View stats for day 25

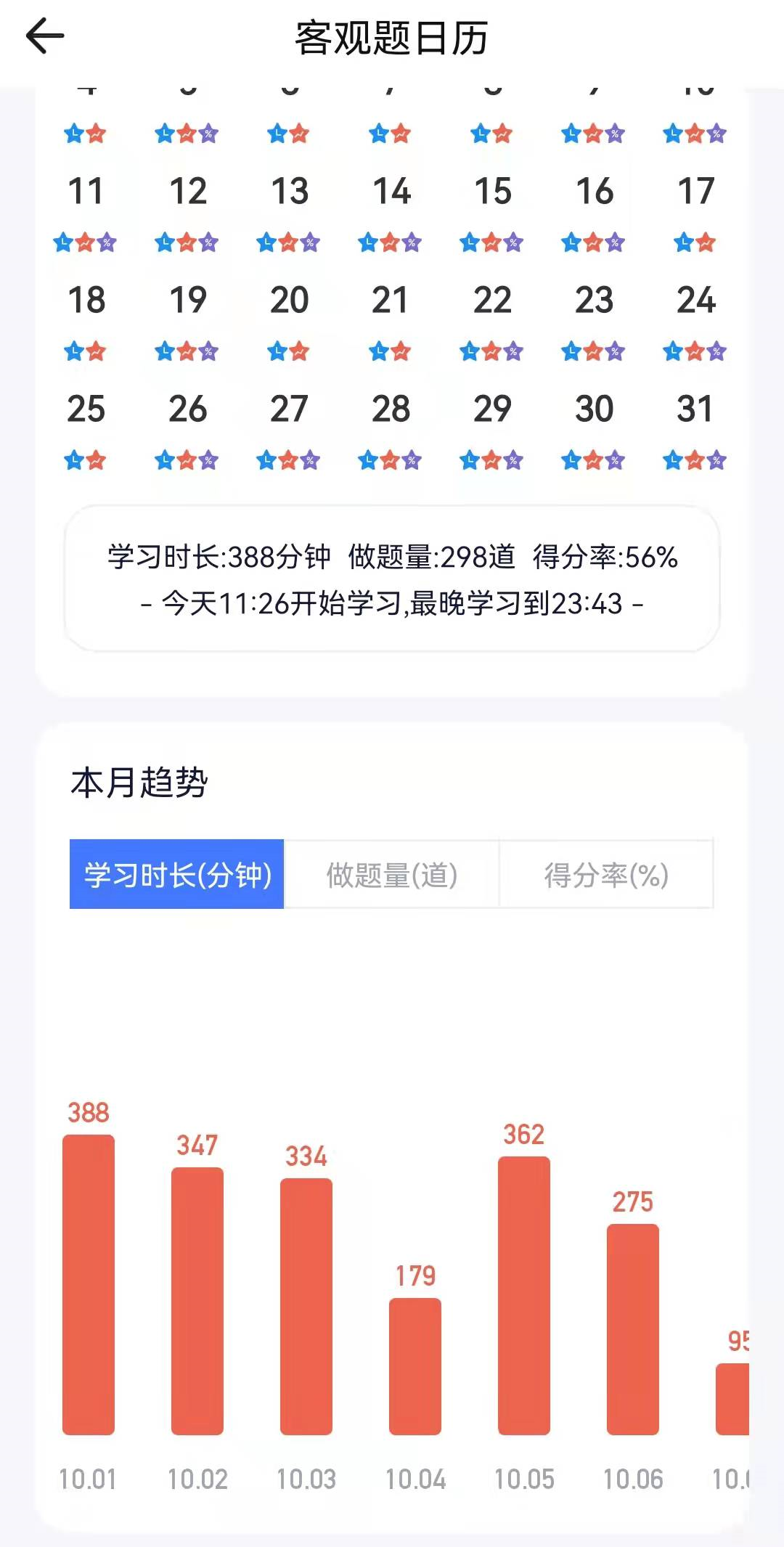[86, 409]
